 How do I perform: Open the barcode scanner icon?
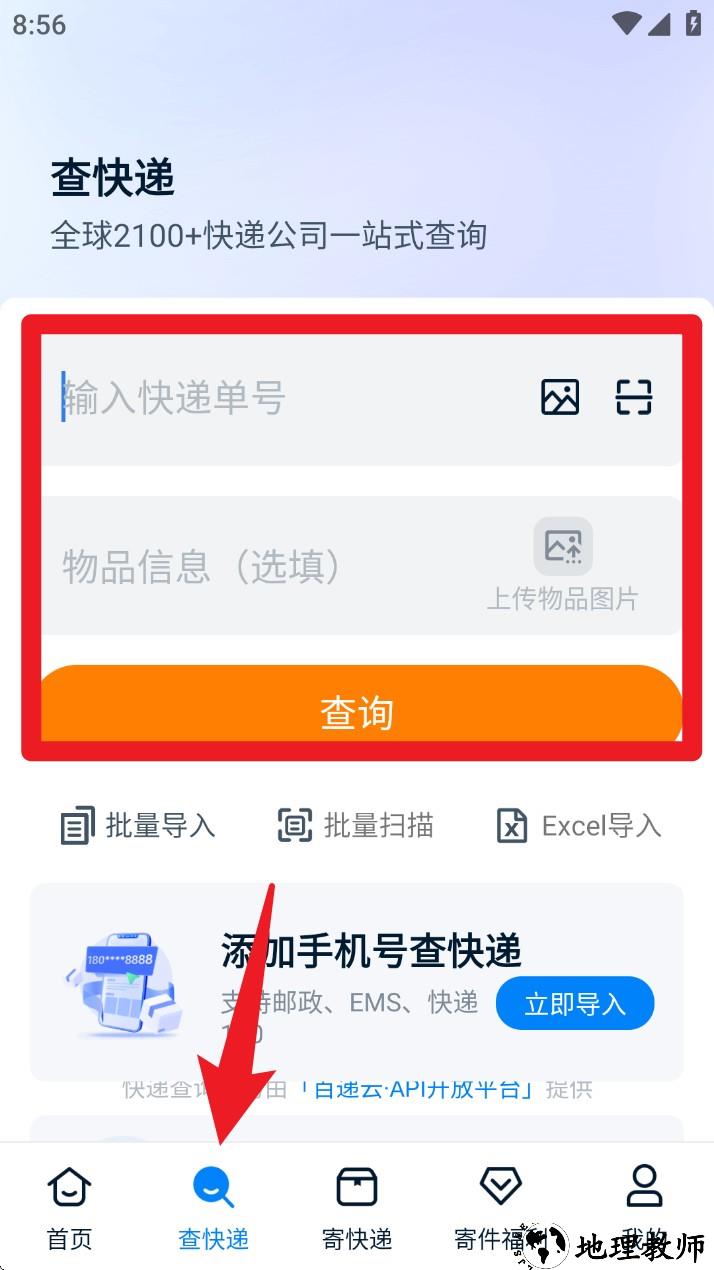point(633,397)
